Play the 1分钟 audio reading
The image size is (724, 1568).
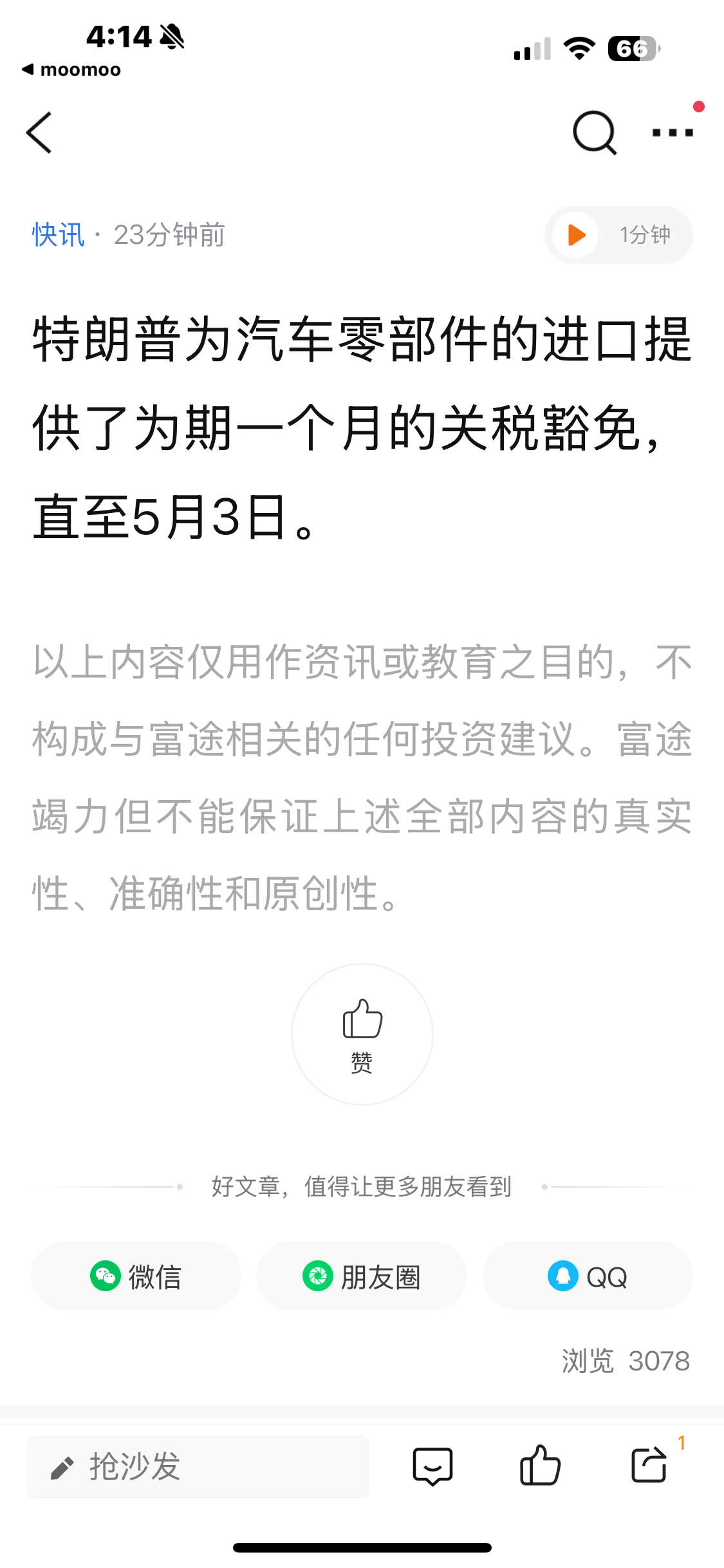pyautogui.click(x=618, y=235)
